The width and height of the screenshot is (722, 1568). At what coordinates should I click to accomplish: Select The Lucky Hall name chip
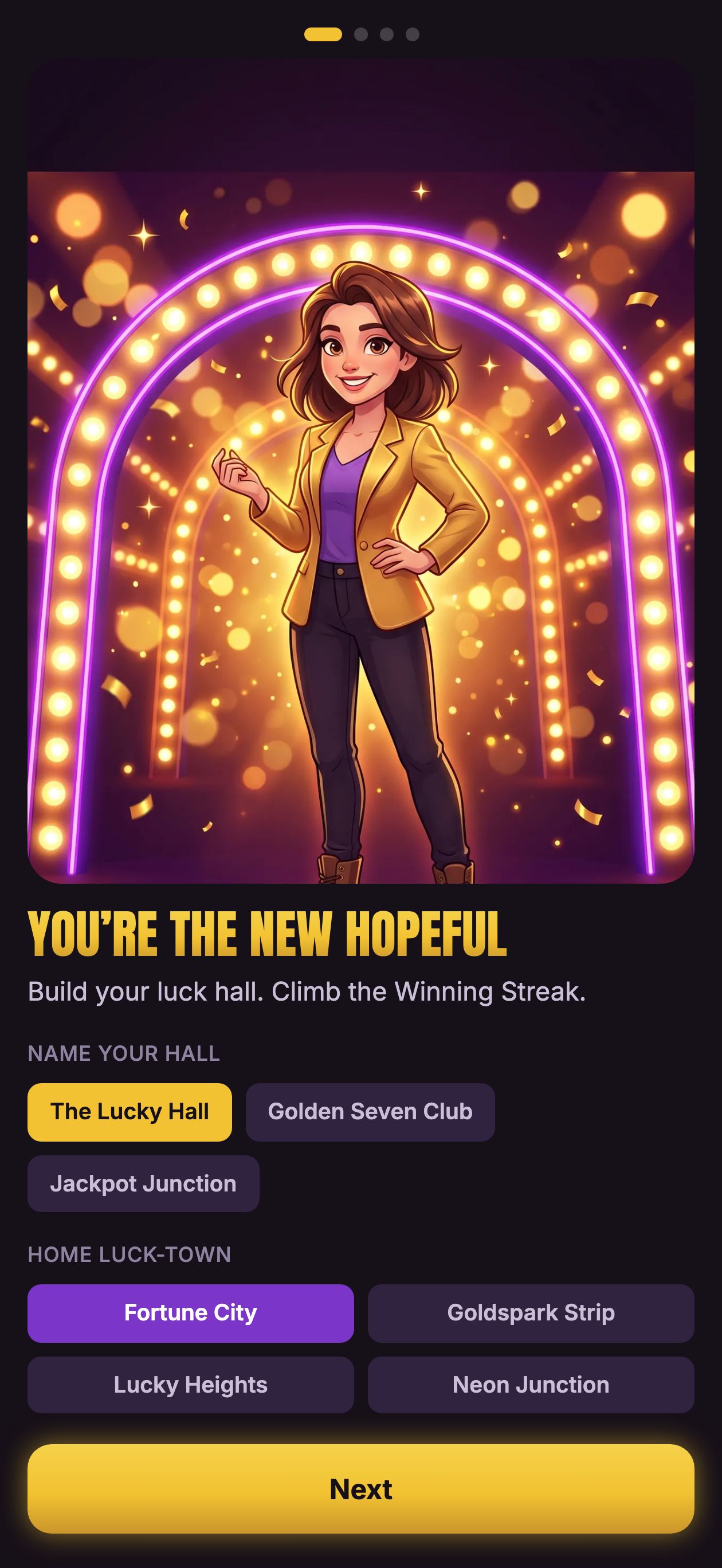pos(130,1111)
